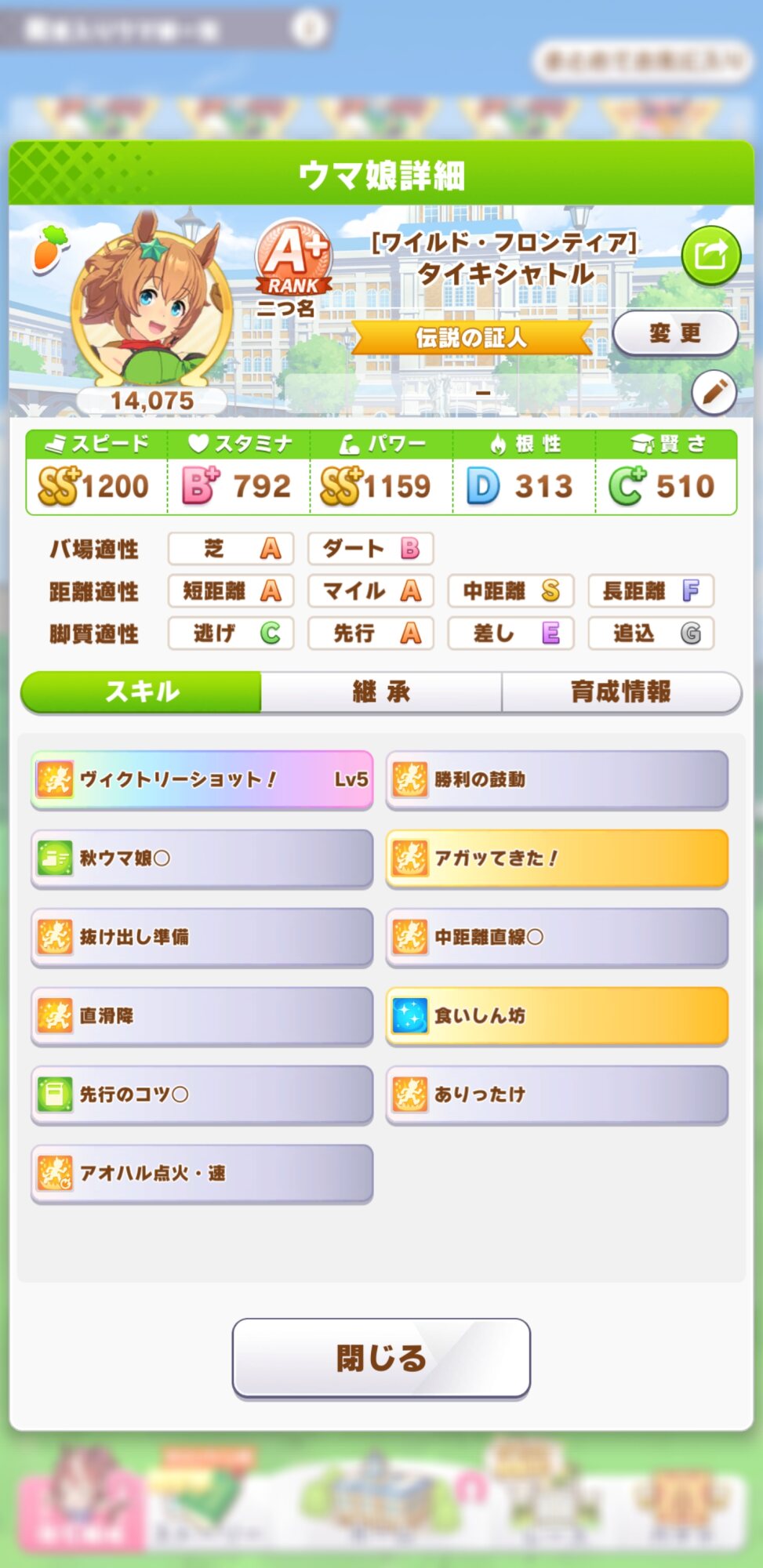Show details for 直滑降 skill
Viewport: 763px width, 1568px height.
click(202, 1015)
